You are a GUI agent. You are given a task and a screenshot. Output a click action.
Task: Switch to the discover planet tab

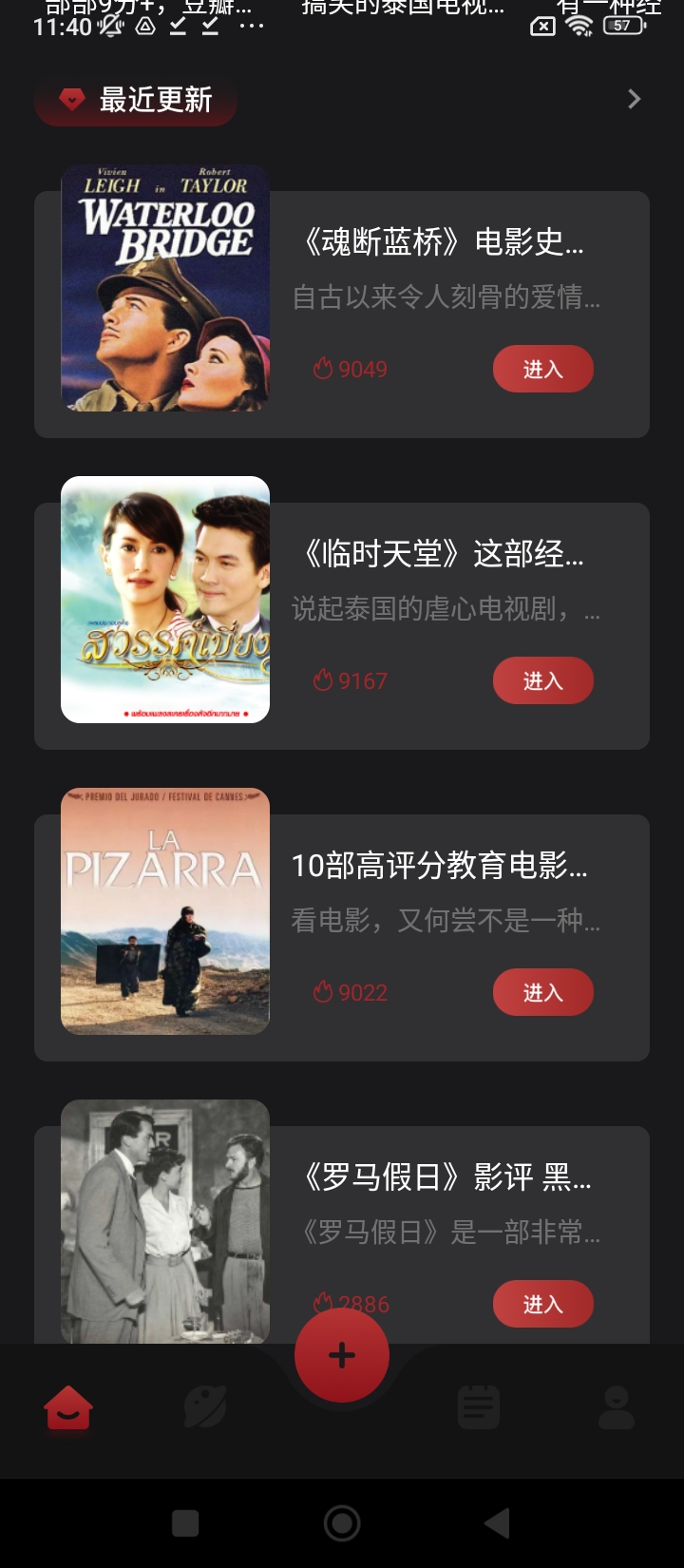[205, 1407]
